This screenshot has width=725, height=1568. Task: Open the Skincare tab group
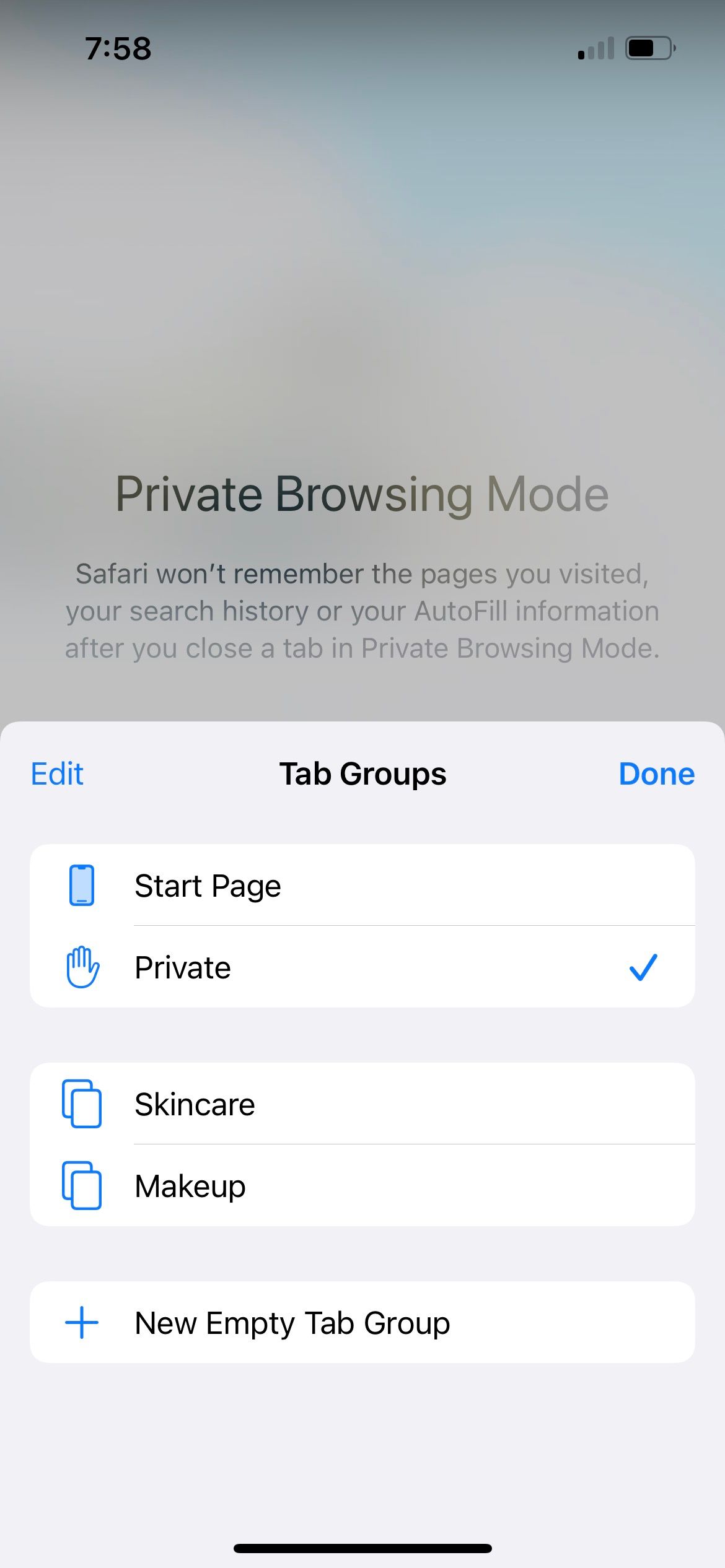(362, 1104)
